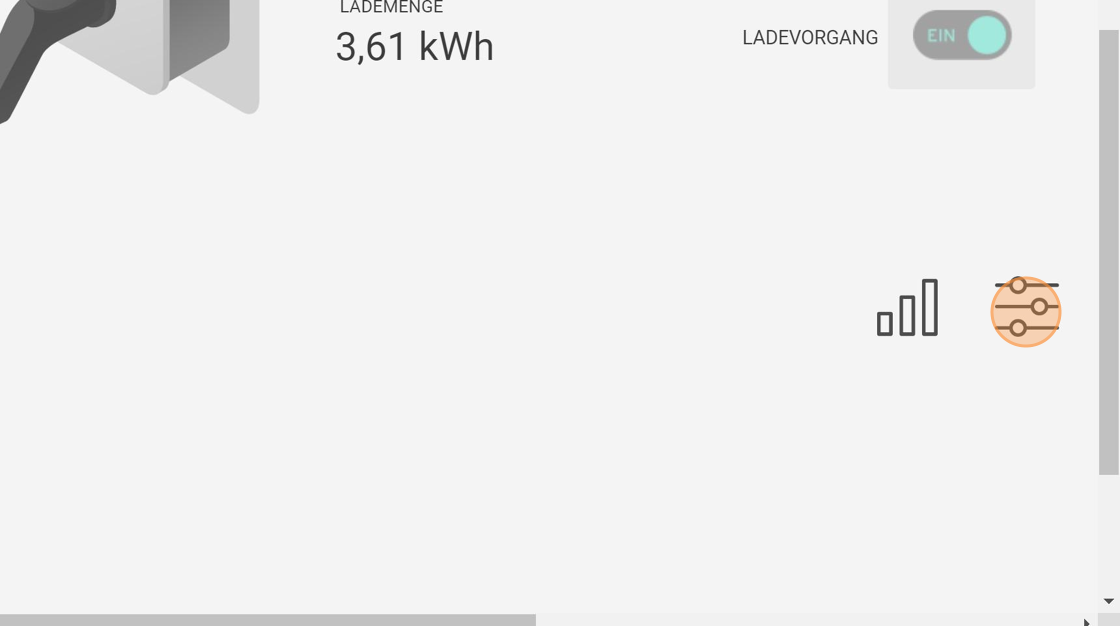Open the slider settings icon
The width and height of the screenshot is (1120, 626).
click(1026, 311)
